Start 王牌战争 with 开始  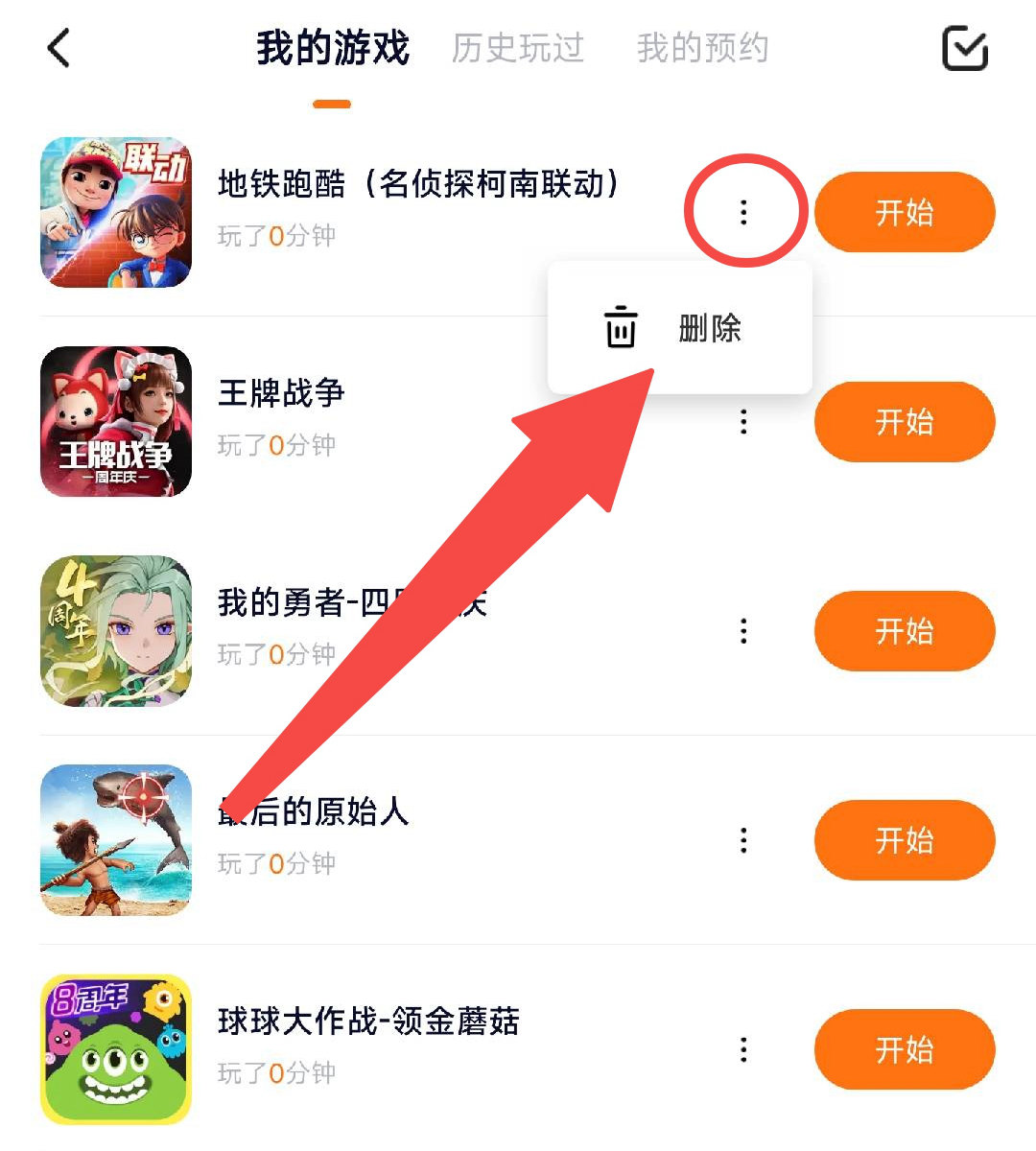(x=904, y=421)
